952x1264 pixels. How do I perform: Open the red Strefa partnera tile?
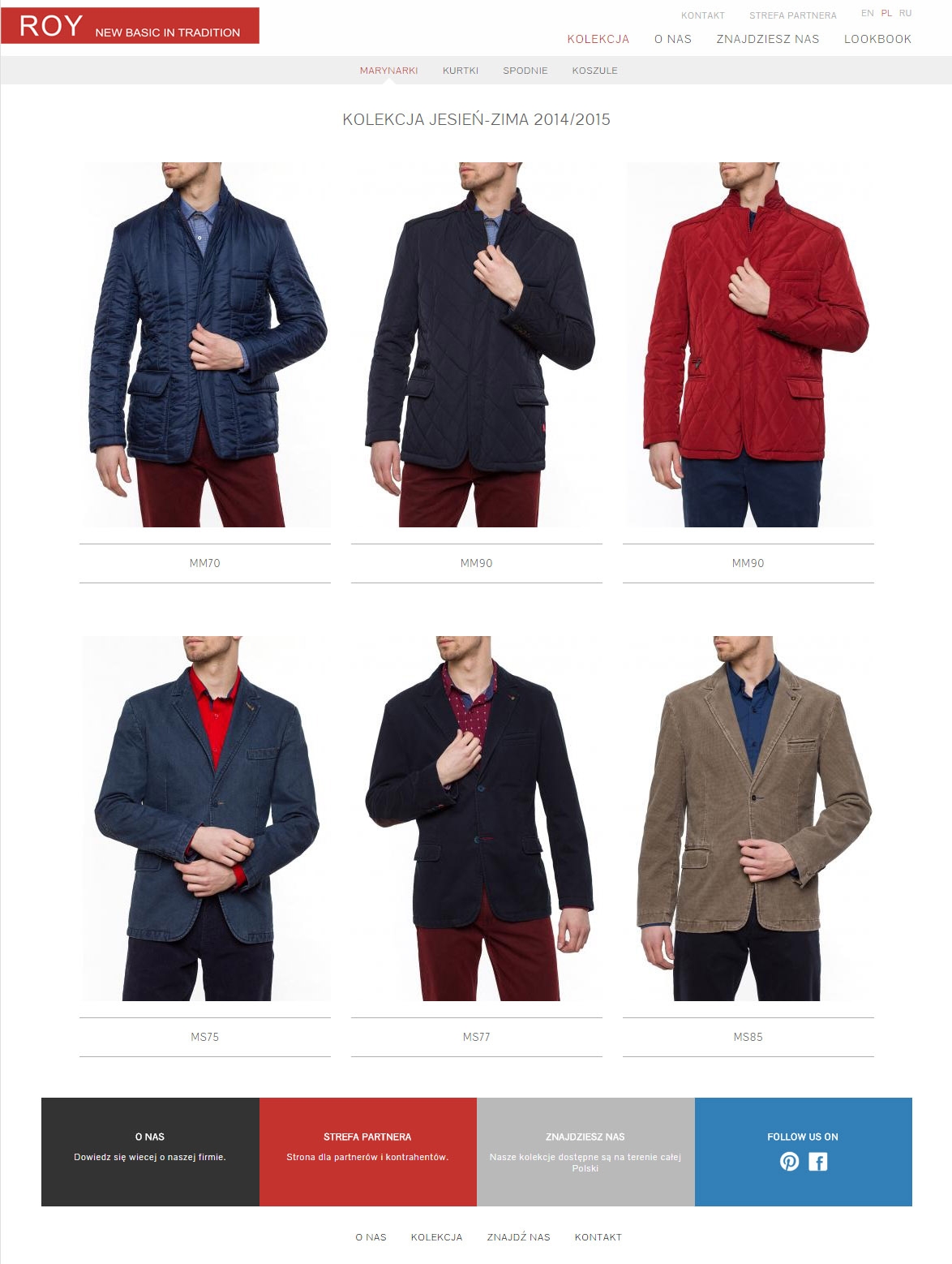(367, 1151)
